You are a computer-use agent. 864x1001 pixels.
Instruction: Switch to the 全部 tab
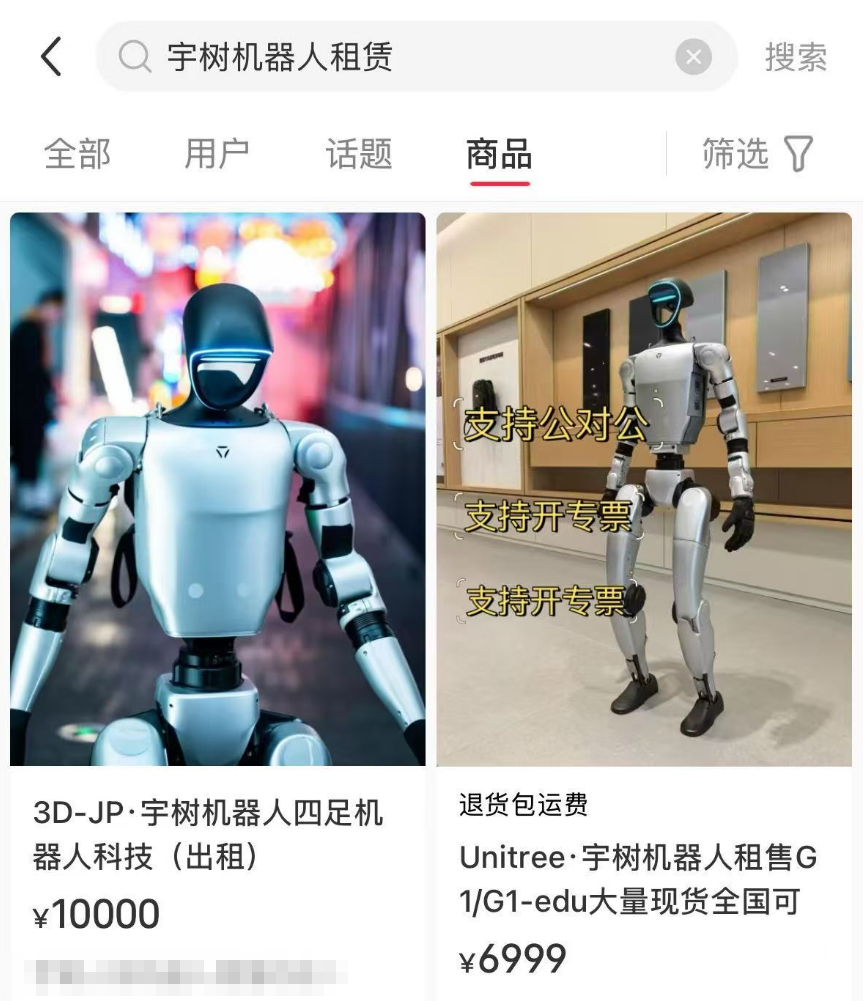pos(77,154)
